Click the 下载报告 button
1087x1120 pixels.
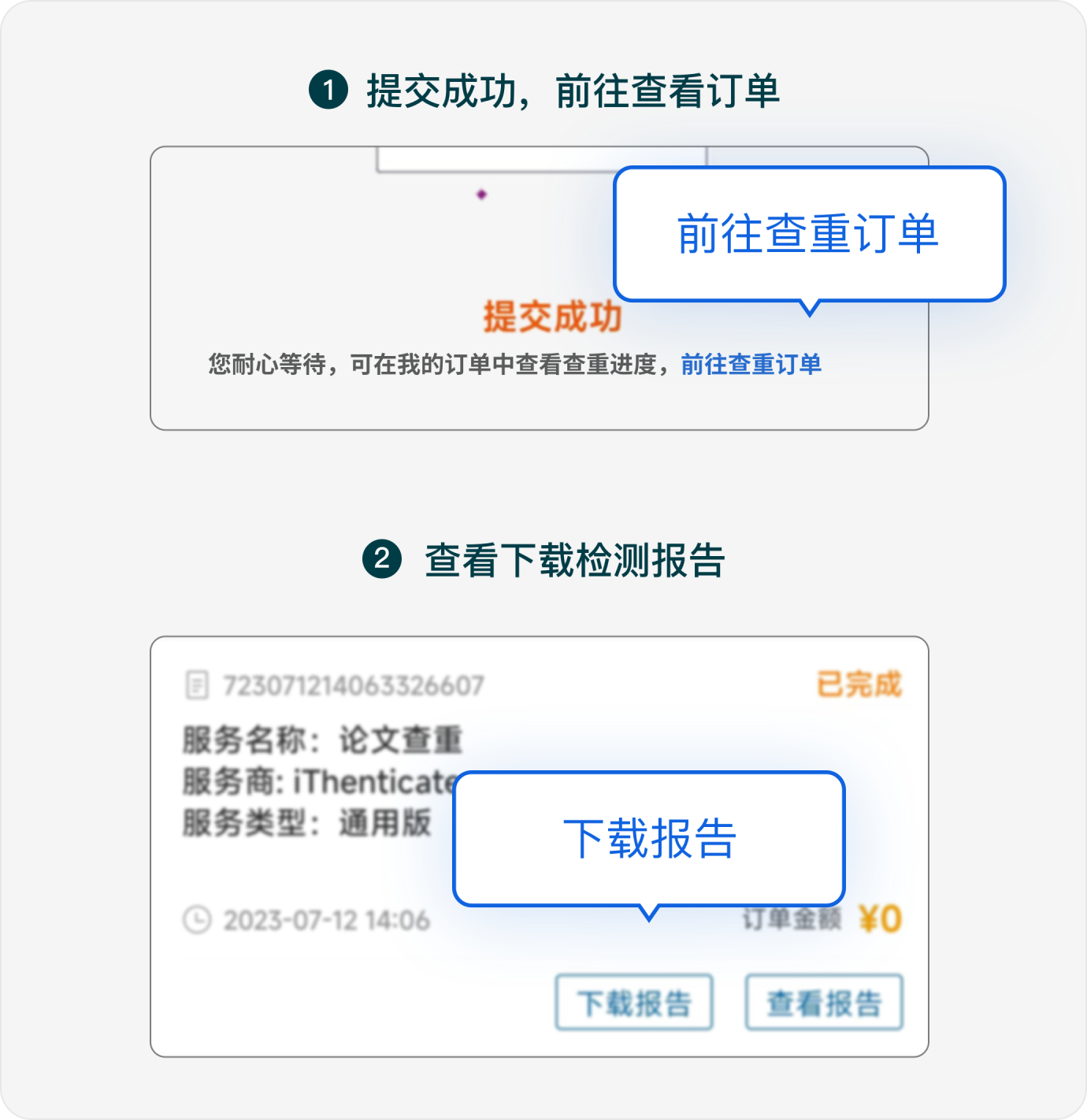pos(634,1002)
